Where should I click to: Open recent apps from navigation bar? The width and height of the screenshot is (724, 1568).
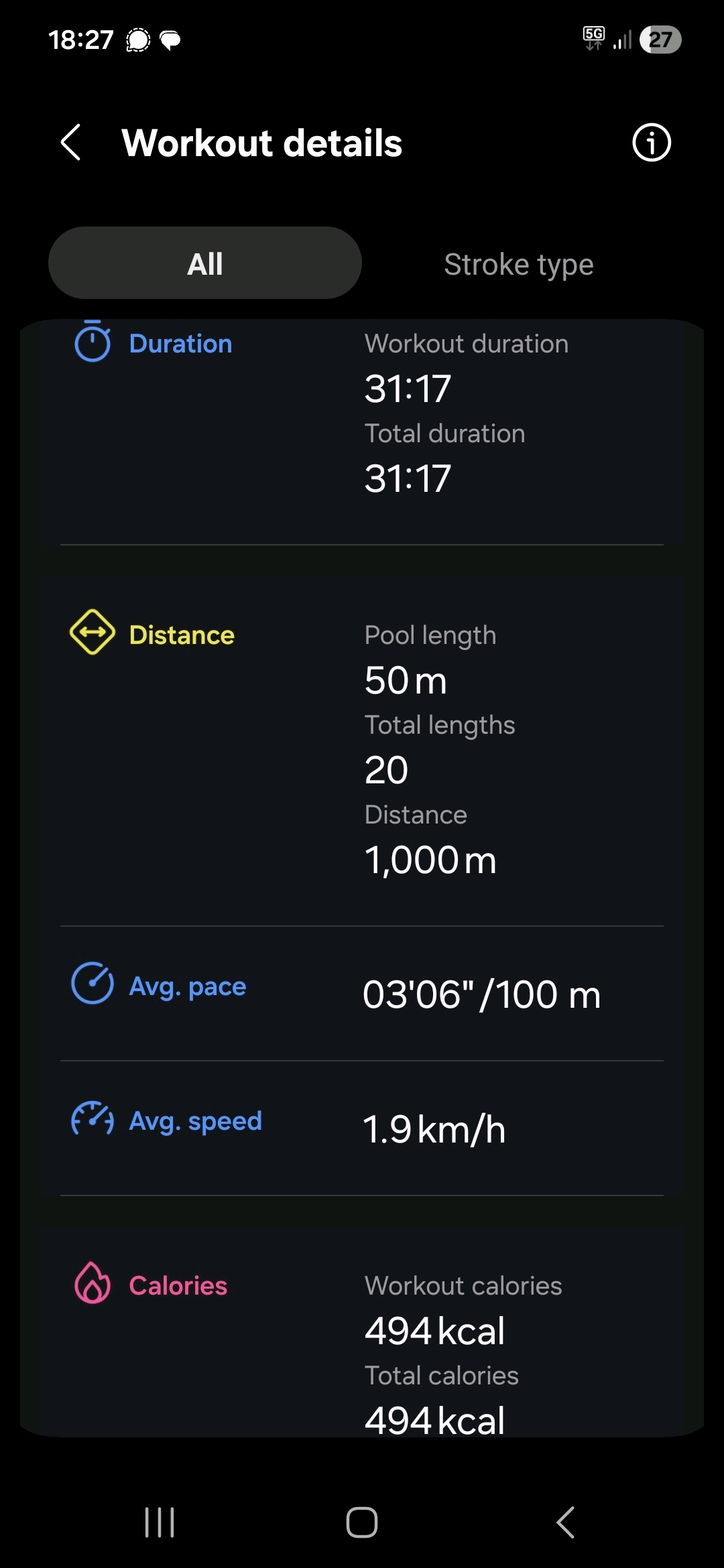pyautogui.click(x=160, y=1522)
